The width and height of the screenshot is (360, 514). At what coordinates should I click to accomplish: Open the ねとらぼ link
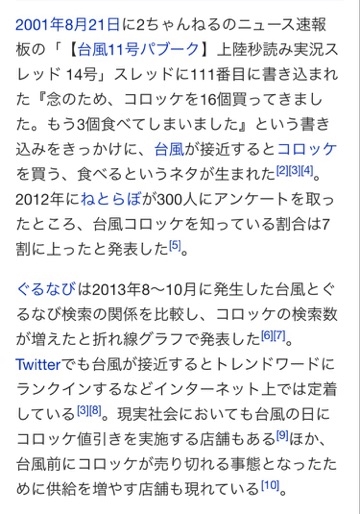111,199
